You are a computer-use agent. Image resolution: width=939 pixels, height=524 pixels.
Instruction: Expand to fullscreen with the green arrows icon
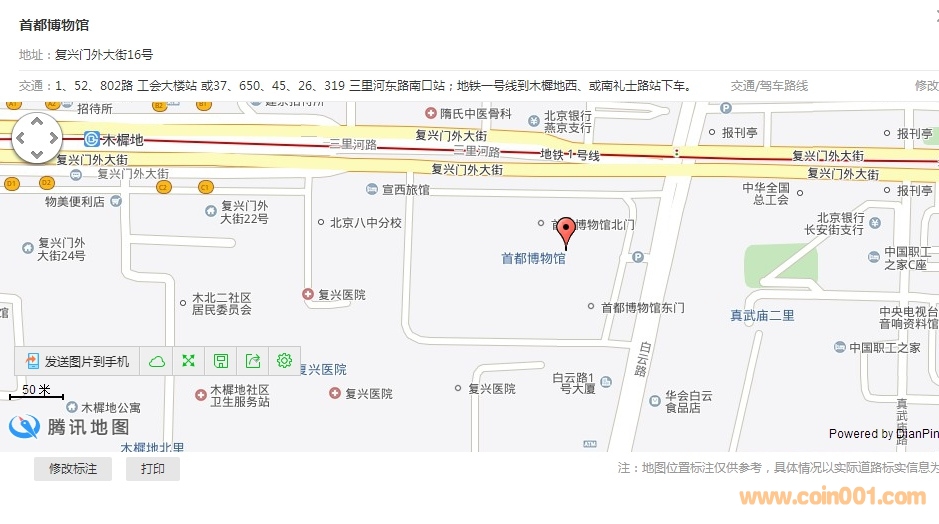point(188,361)
